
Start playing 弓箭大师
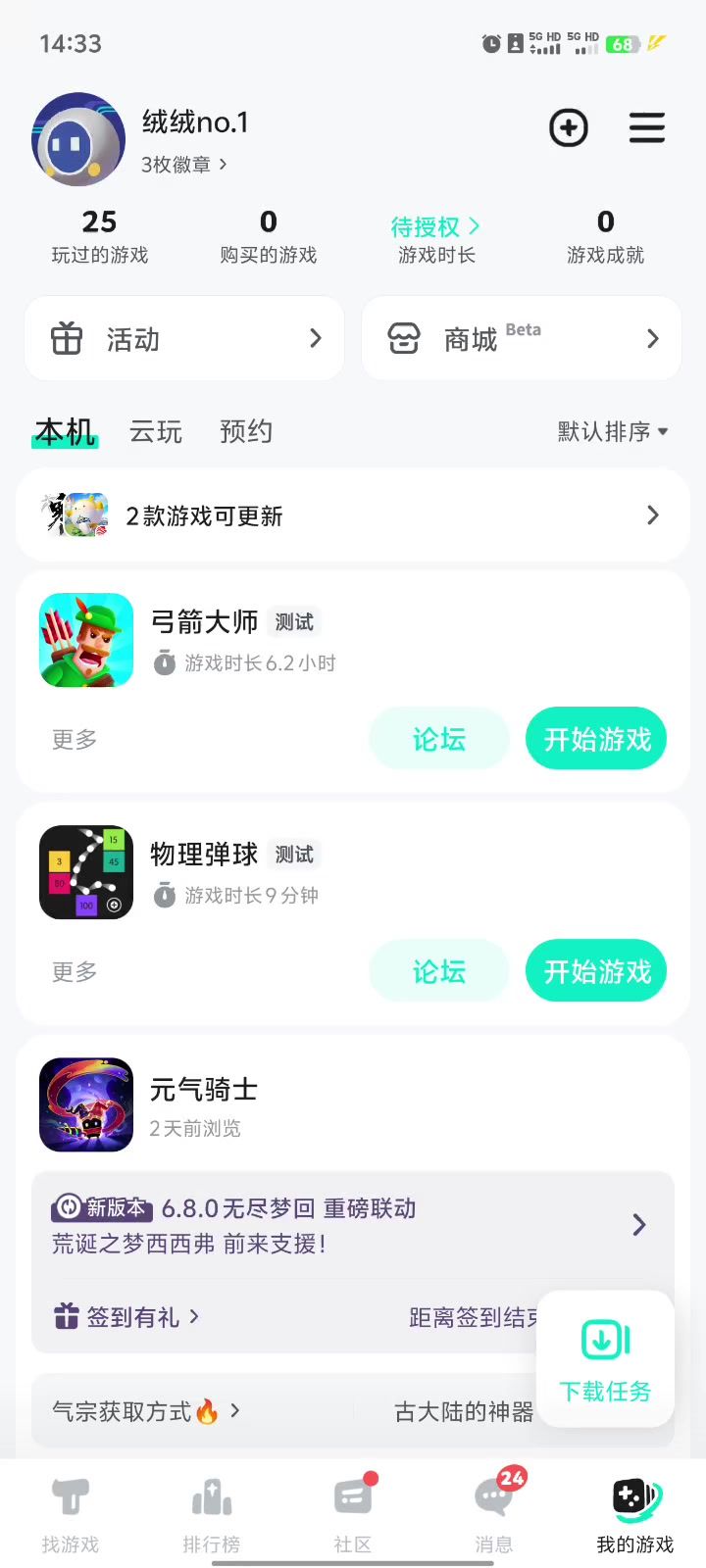(596, 739)
